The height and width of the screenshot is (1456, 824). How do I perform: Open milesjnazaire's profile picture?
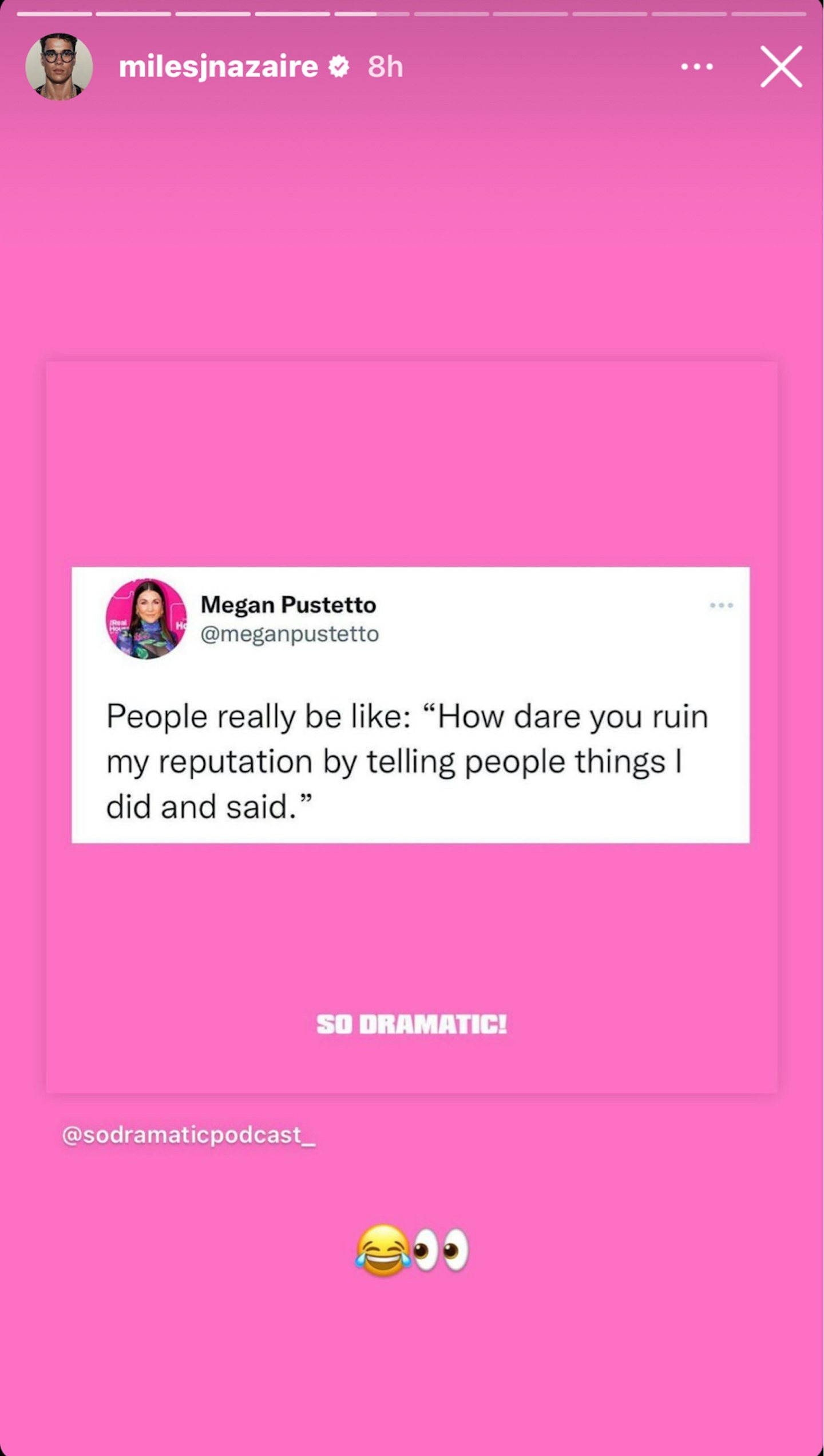[59, 67]
